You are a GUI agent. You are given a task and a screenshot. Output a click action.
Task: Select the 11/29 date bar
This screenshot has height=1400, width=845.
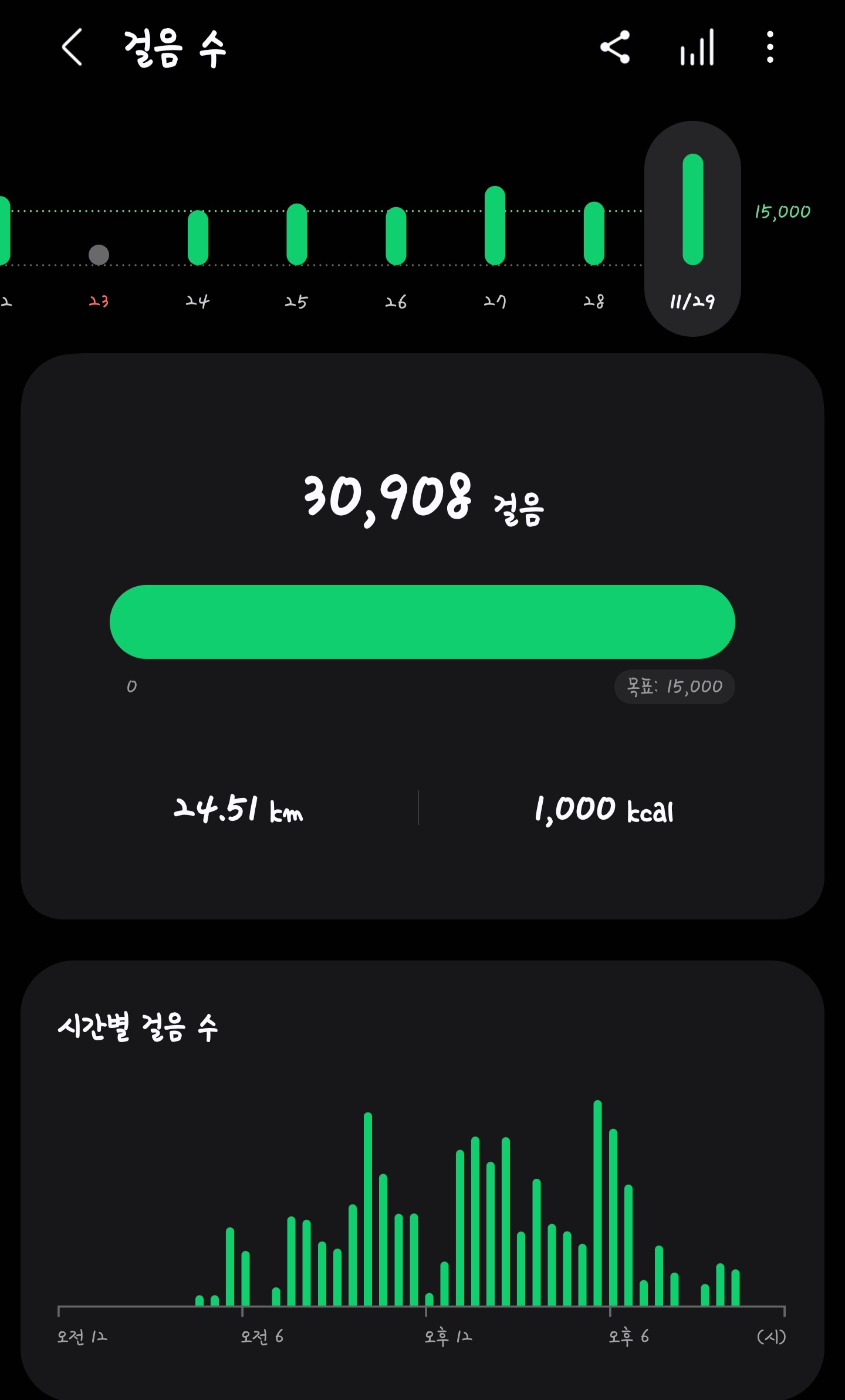tap(692, 229)
